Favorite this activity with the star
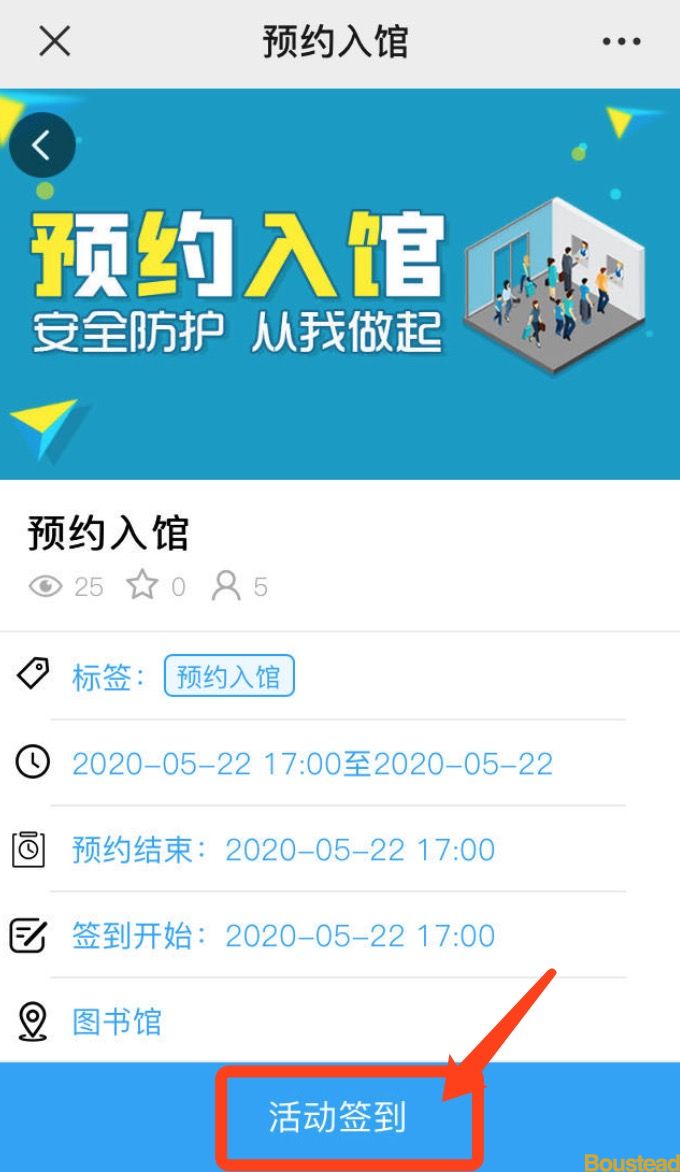 coord(142,585)
